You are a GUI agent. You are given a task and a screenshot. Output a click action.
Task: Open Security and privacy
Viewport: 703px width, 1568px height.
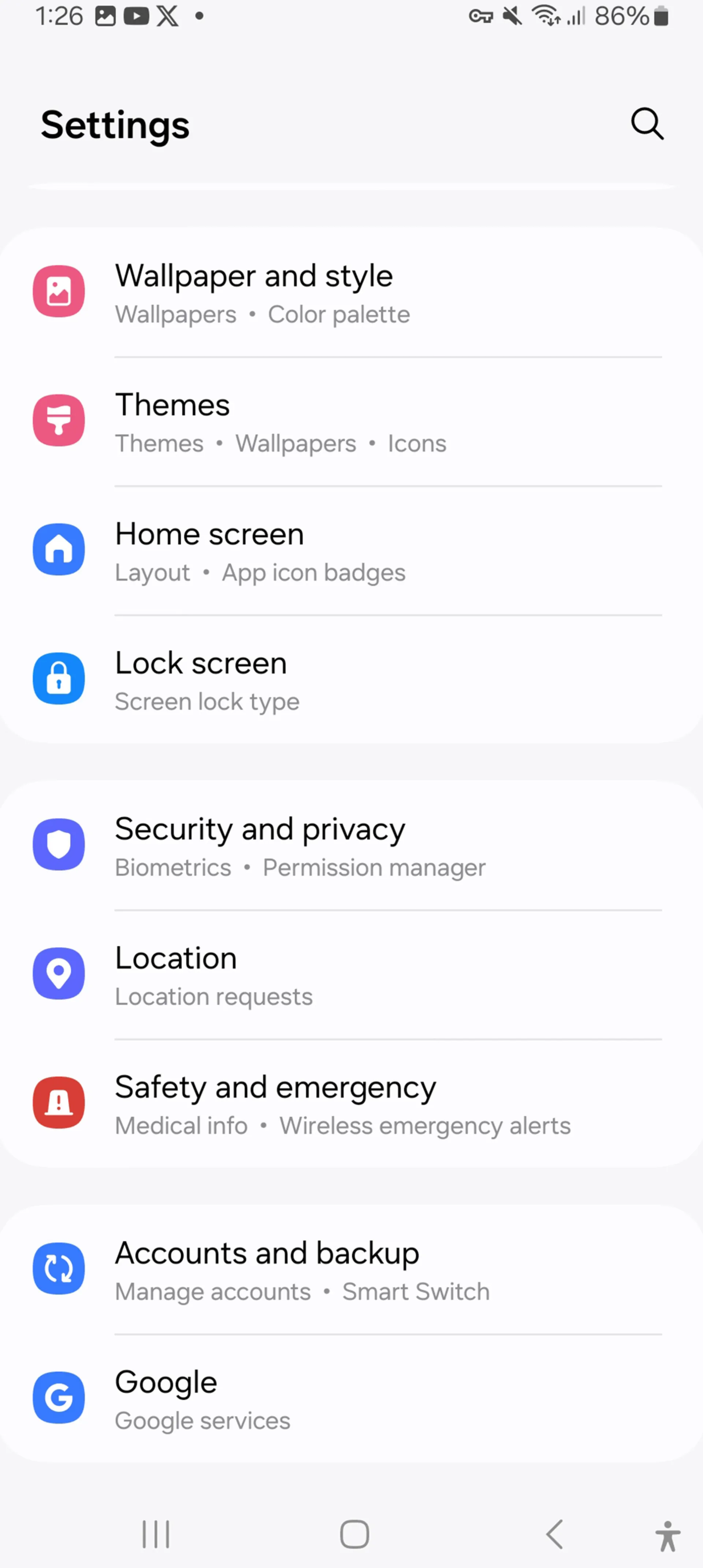point(352,845)
